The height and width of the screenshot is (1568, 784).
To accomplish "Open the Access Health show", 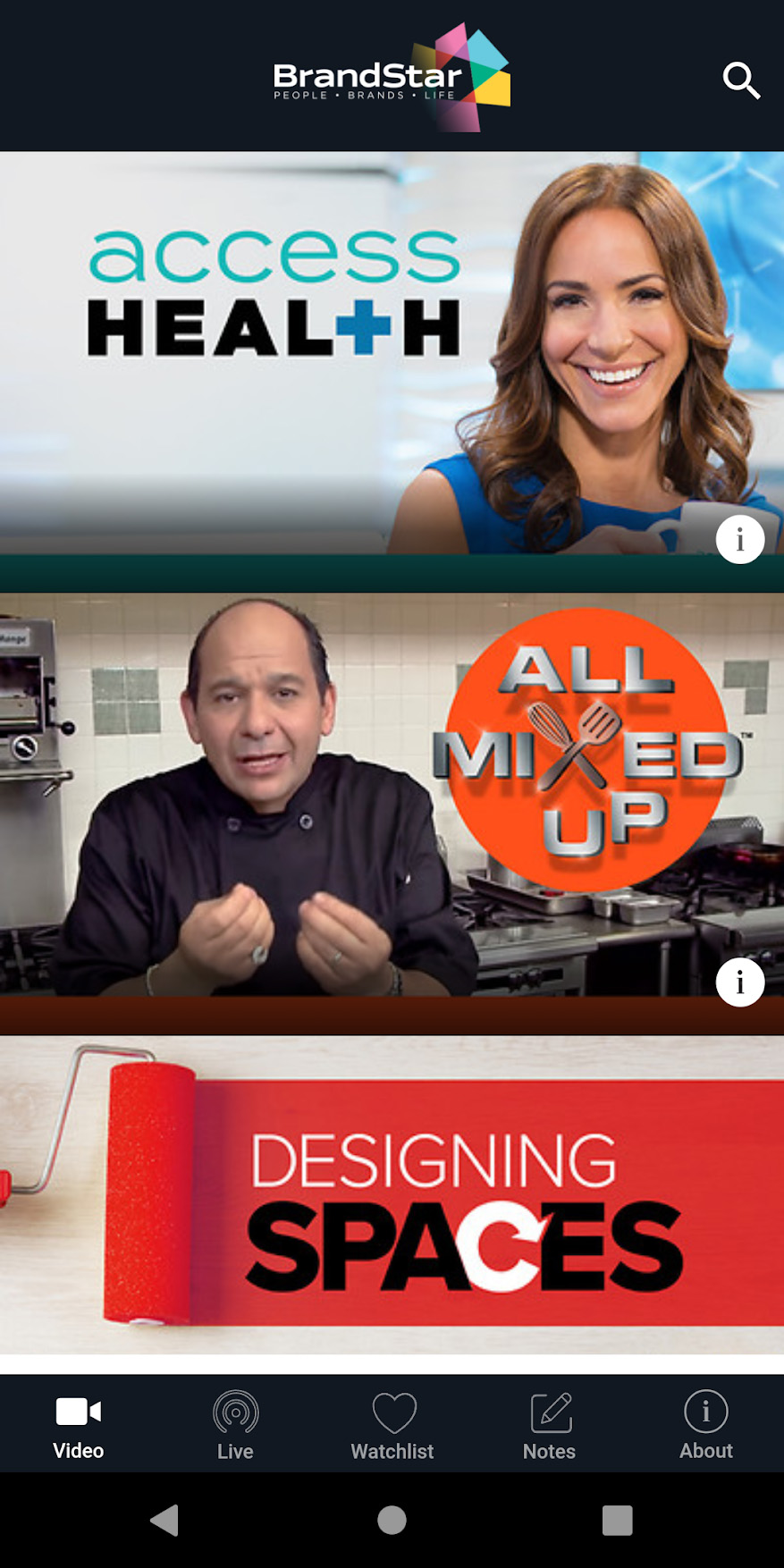I will tap(392, 353).
